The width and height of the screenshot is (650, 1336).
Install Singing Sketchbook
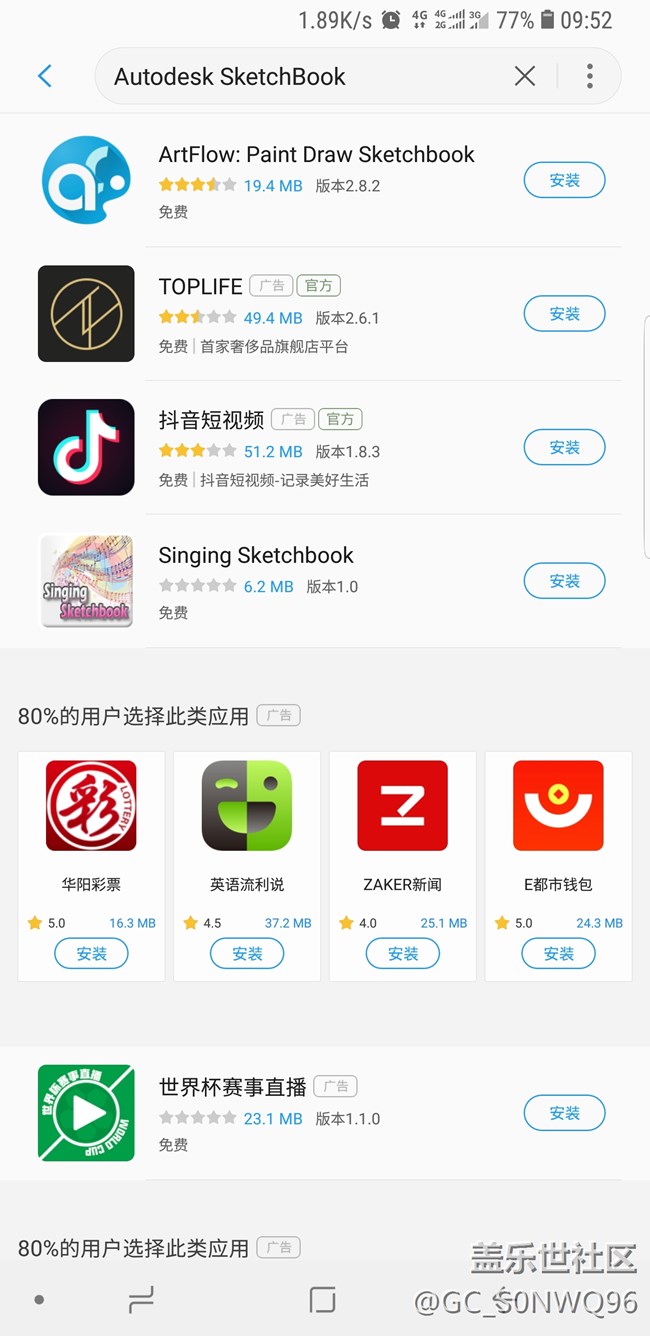pyautogui.click(x=564, y=581)
